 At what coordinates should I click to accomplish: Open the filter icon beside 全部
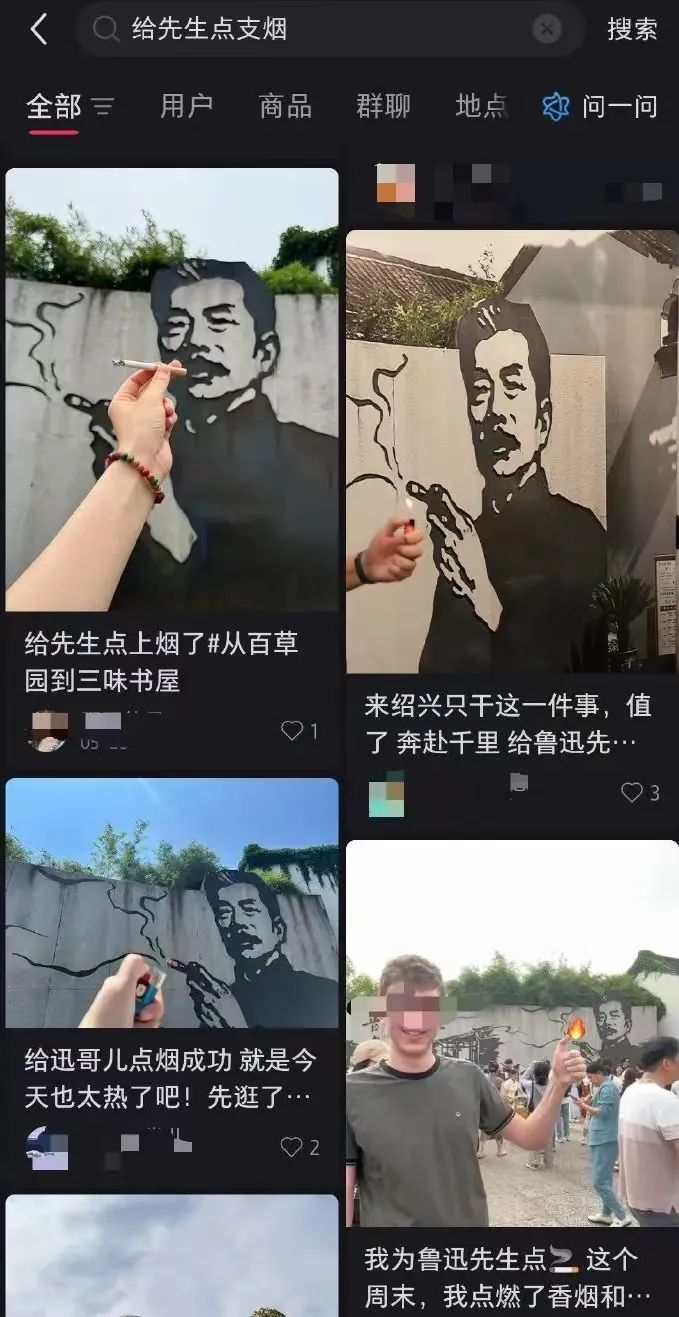[103, 106]
